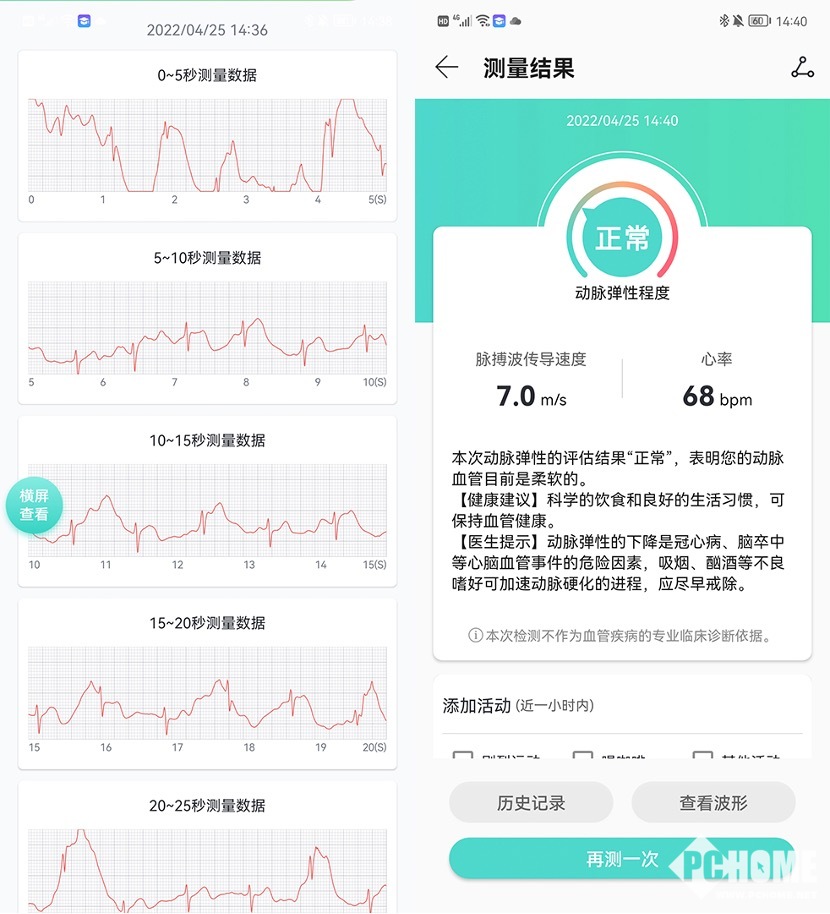Go back from the 测量结果 page
Image resolution: width=830 pixels, height=914 pixels.
coord(446,68)
